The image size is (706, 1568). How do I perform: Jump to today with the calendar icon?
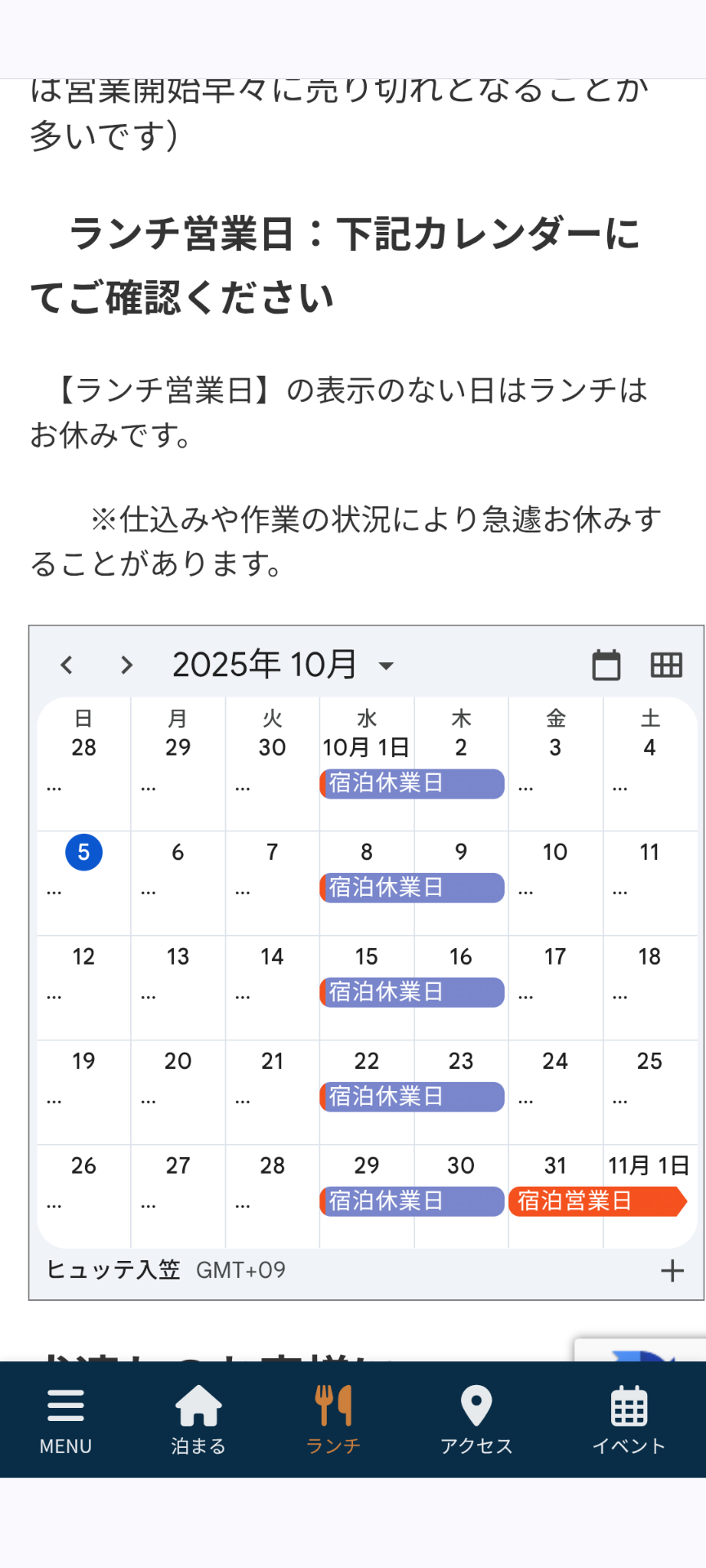coord(605,665)
